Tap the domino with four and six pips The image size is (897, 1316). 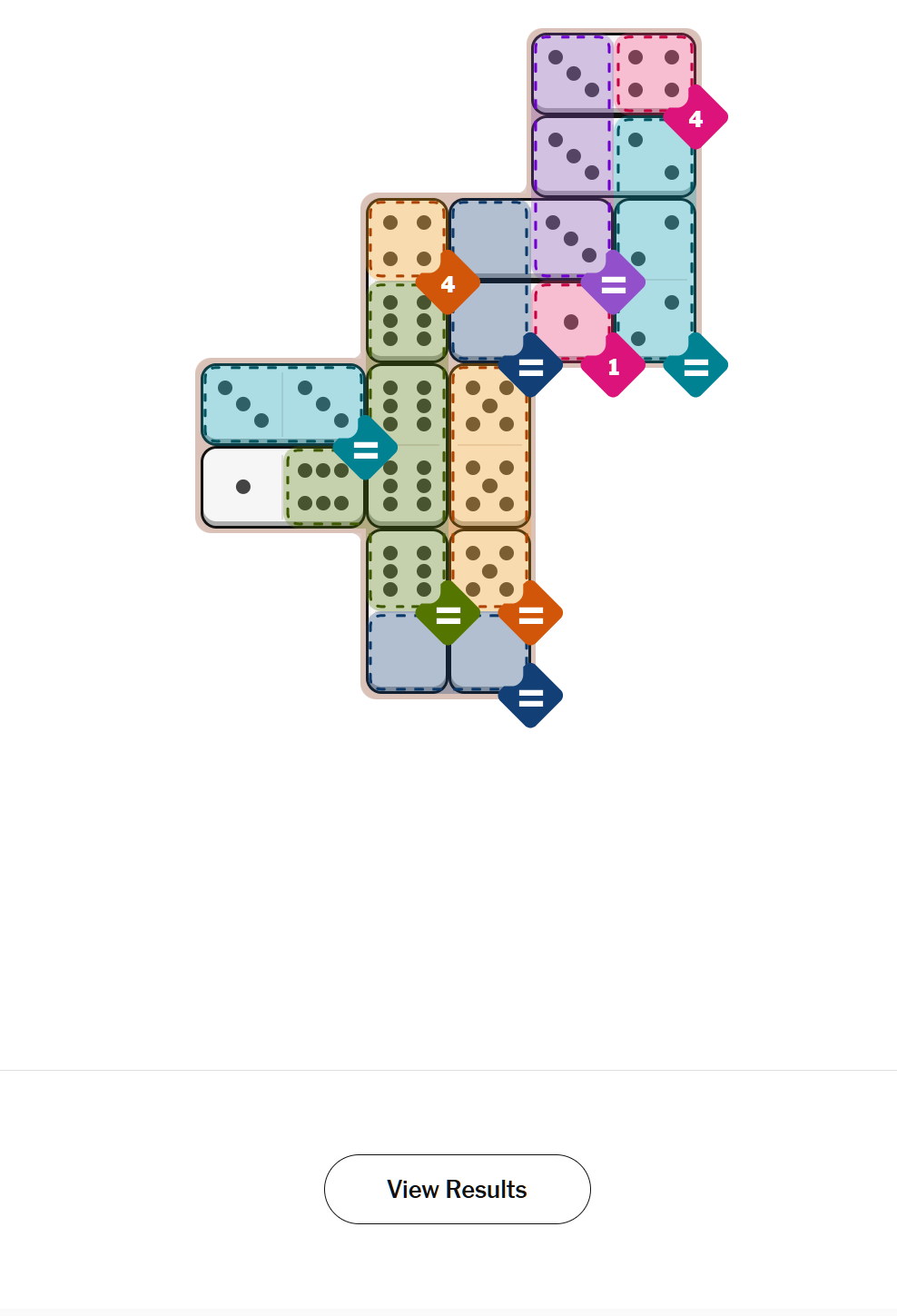pyautogui.click(x=407, y=280)
